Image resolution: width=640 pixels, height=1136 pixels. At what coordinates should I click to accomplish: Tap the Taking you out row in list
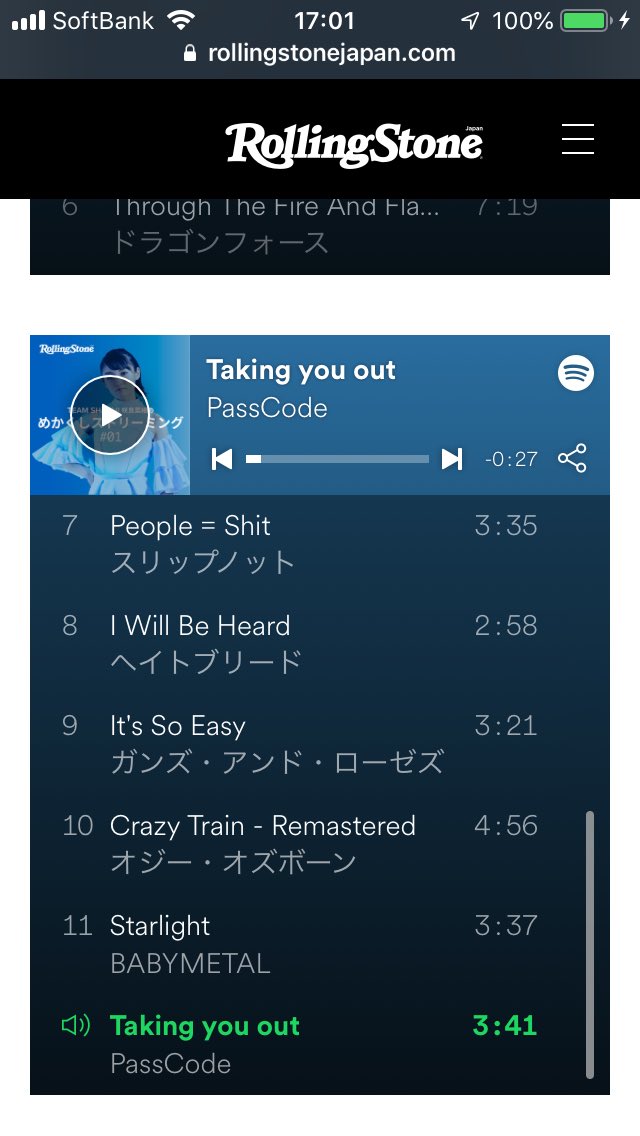pos(300,1044)
